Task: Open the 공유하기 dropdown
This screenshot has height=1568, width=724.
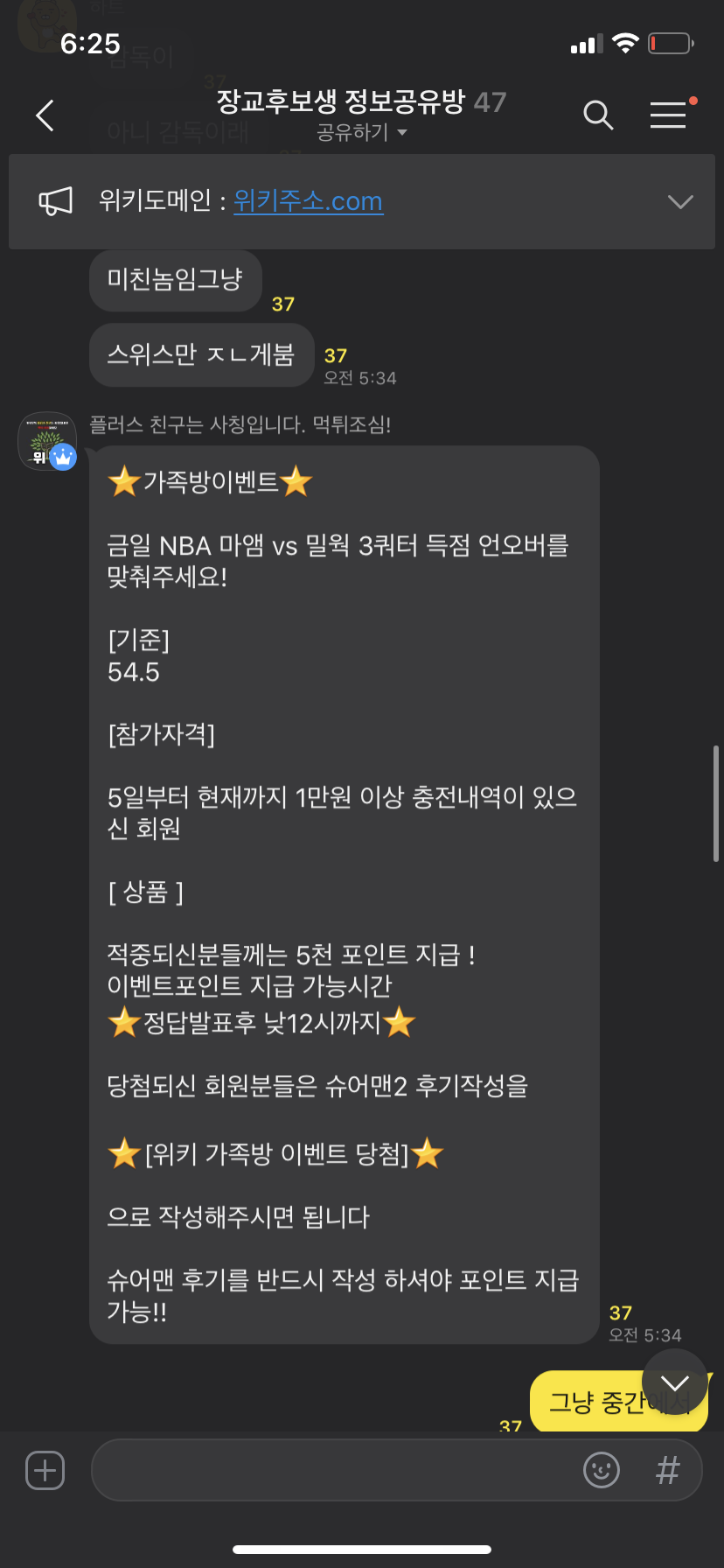Action: pos(362,133)
